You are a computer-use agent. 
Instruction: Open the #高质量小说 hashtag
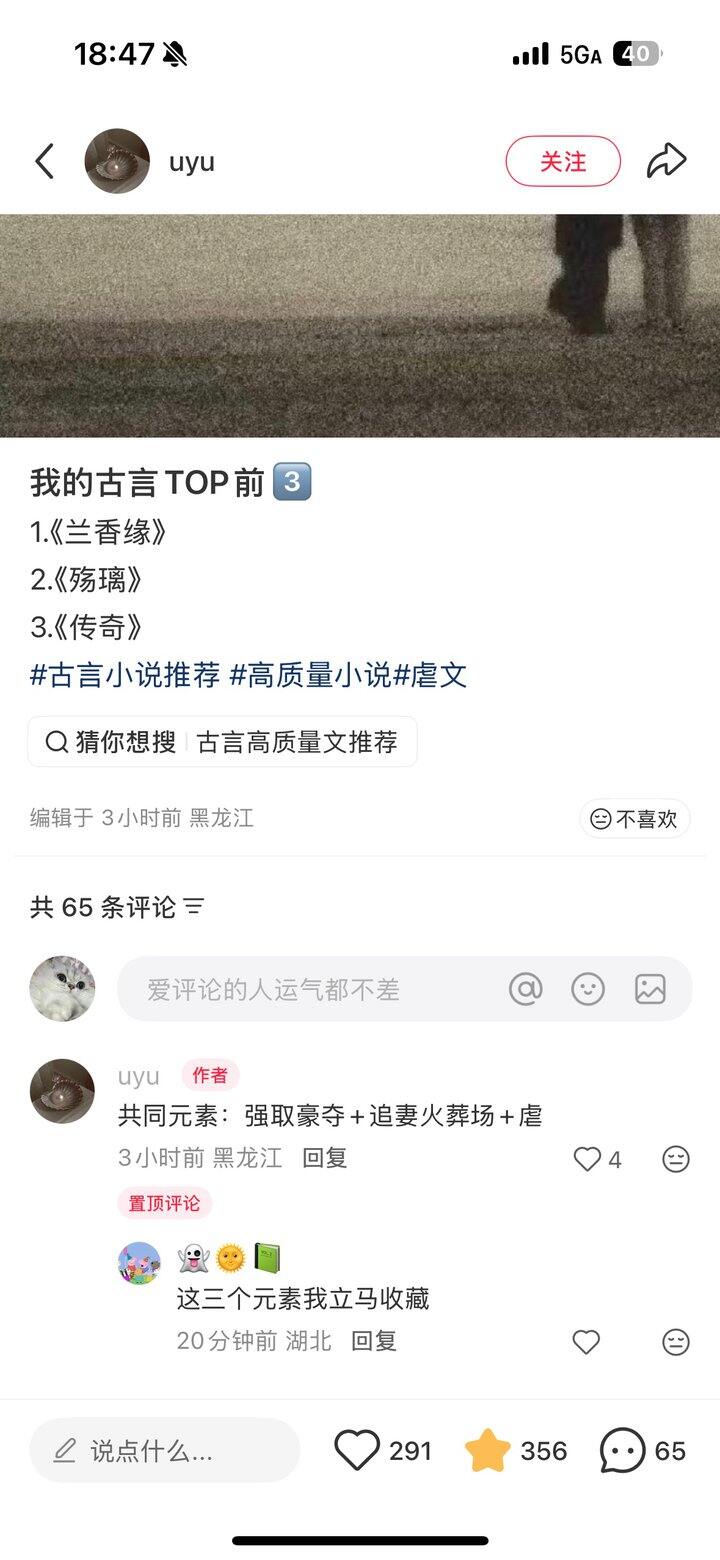(x=310, y=675)
